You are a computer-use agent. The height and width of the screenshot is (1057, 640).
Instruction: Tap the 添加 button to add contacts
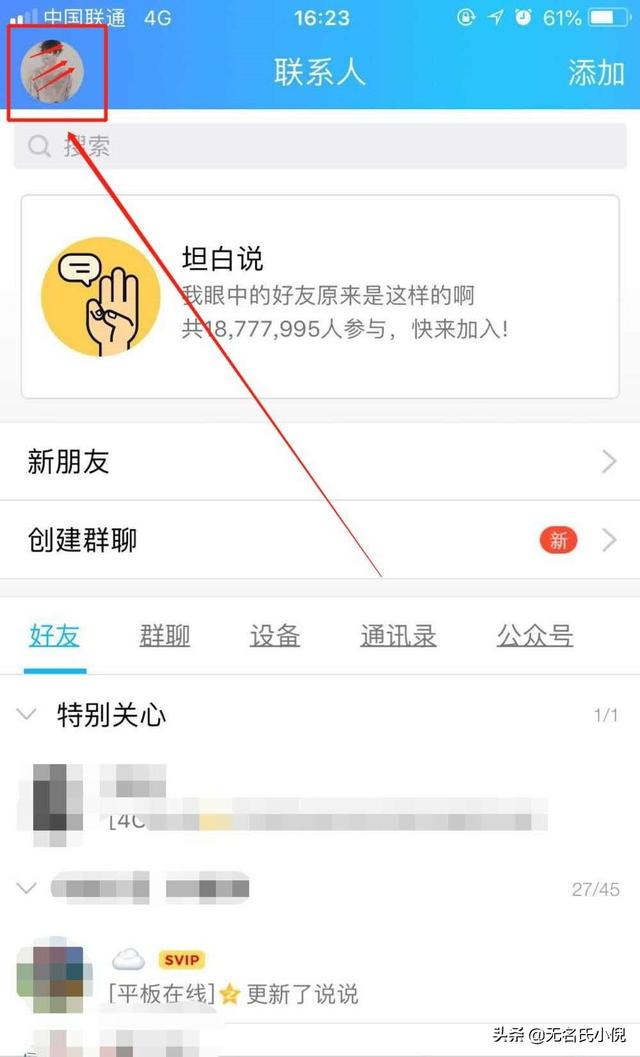pyautogui.click(x=596, y=72)
